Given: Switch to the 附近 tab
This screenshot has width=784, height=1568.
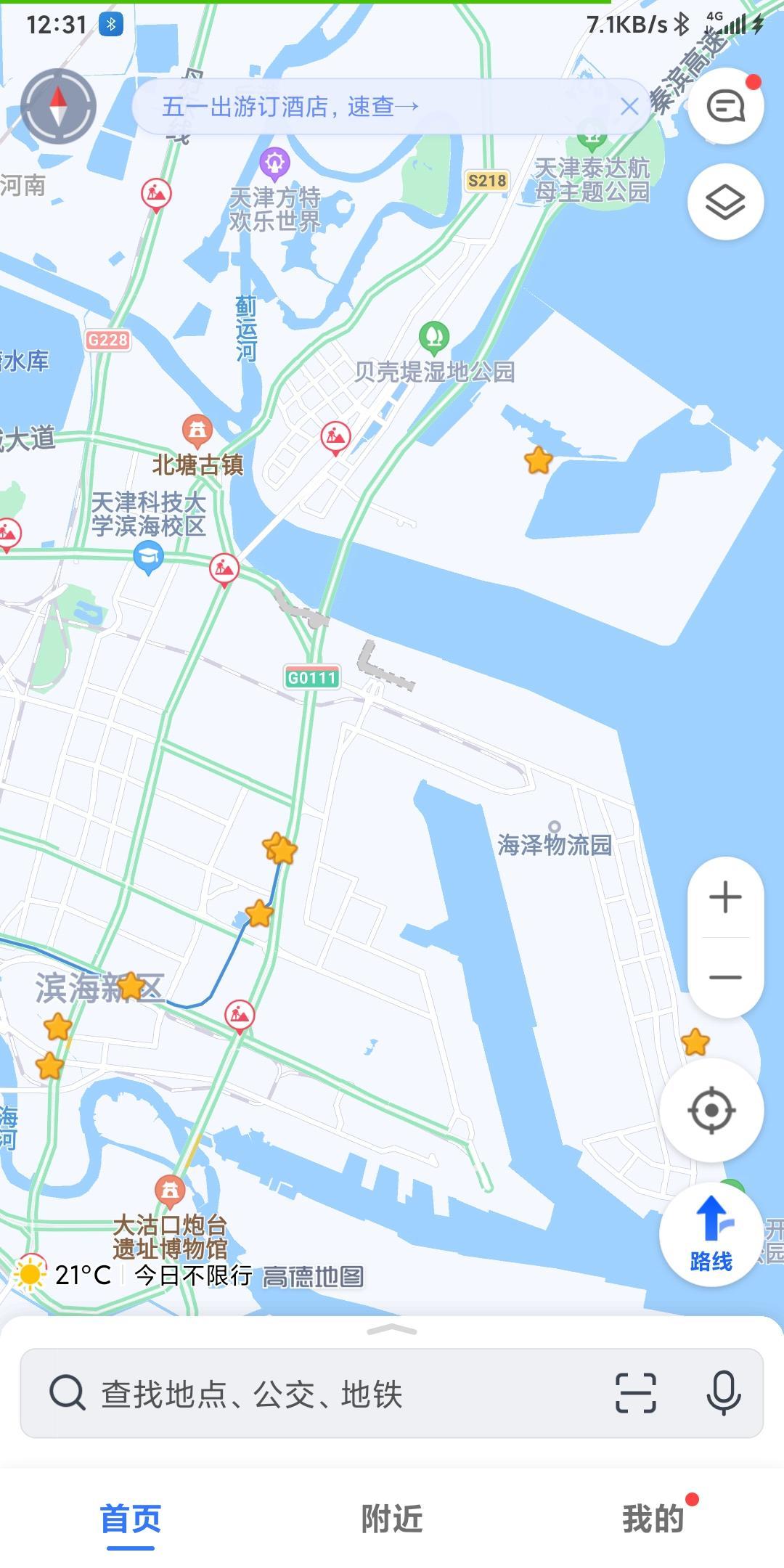Looking at the screenshot, I should [392, 1518].
